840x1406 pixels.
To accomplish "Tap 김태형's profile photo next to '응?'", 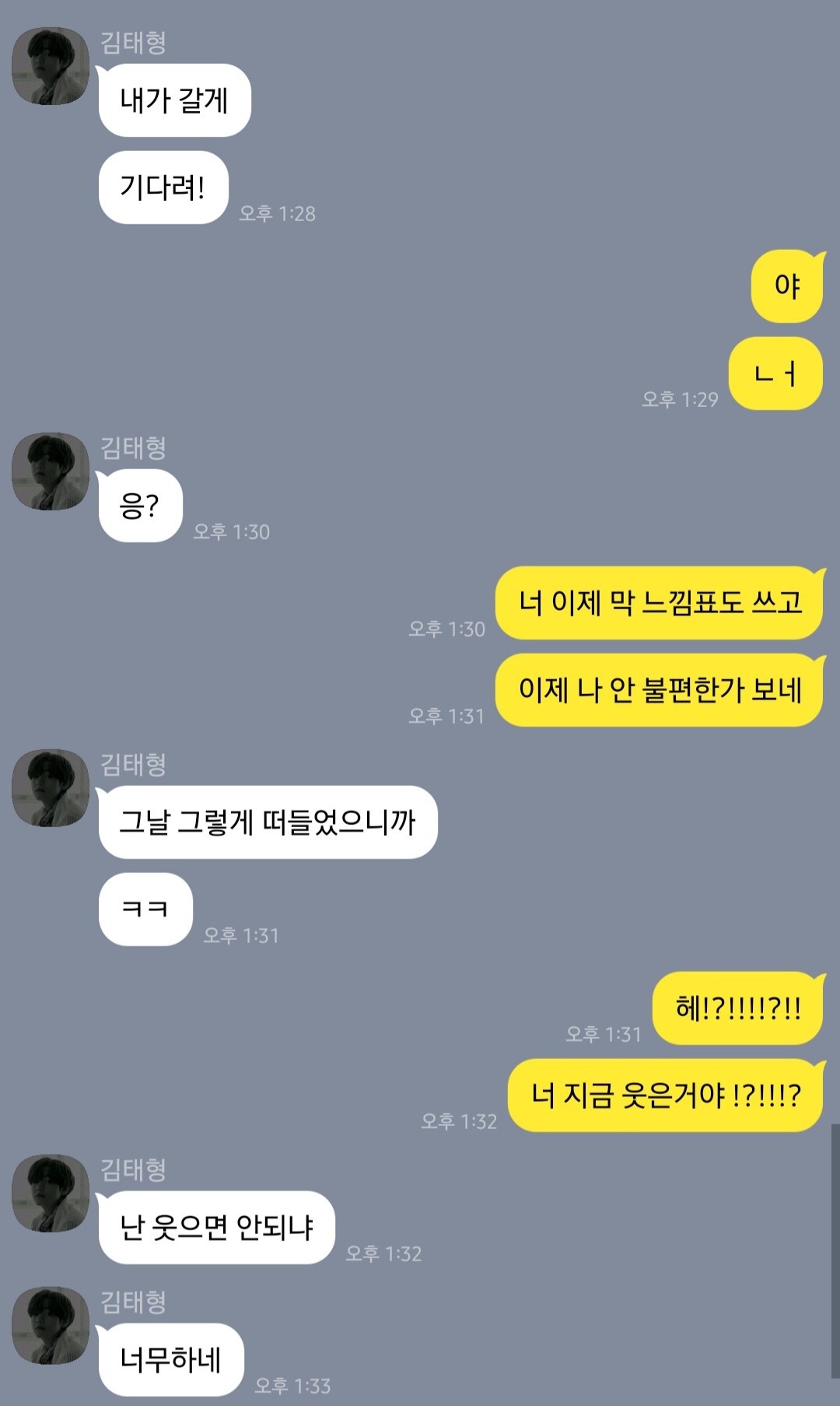I will (51, 472).
